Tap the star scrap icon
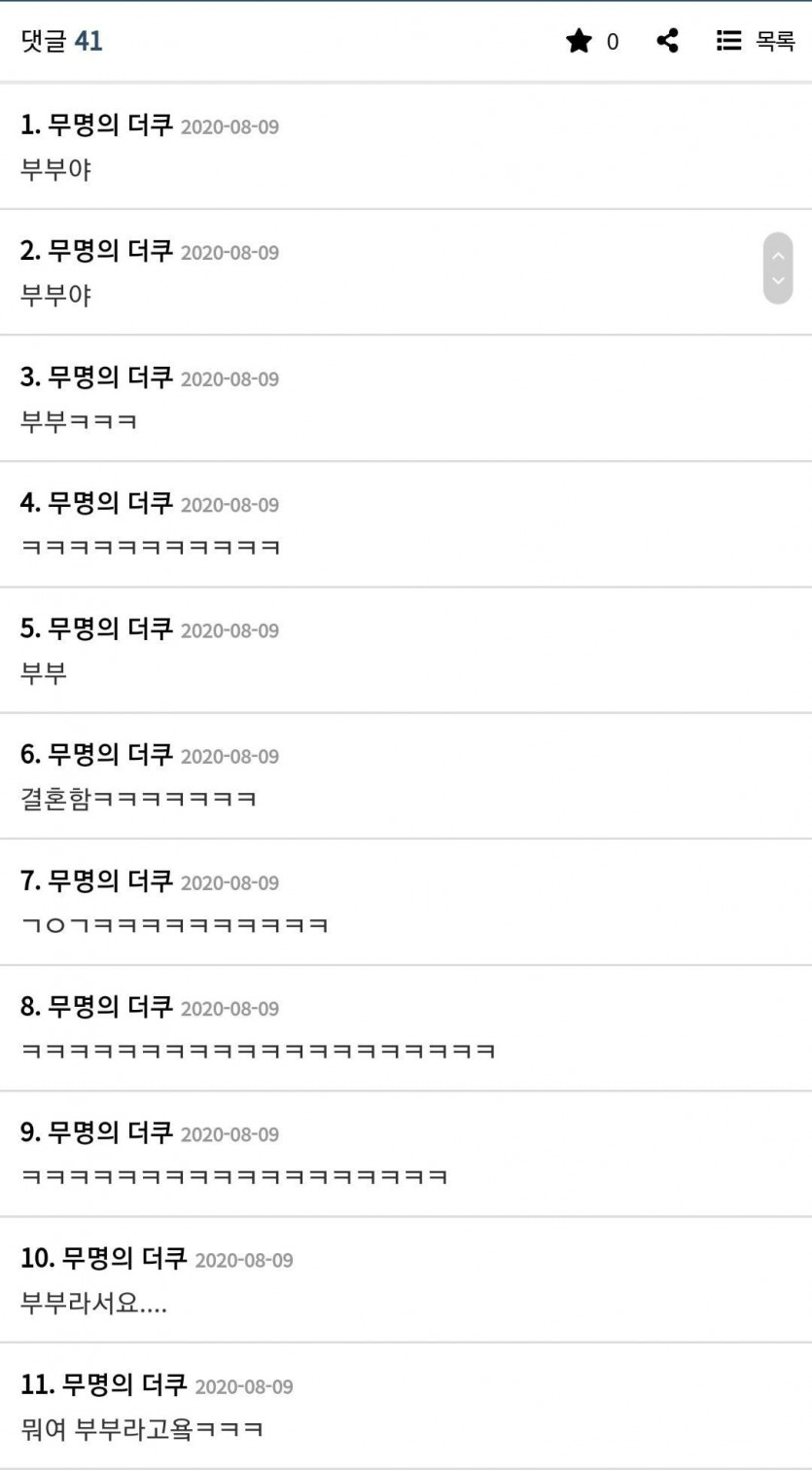812x1470 pixels. pyautogui.click(x=580, y=41)
